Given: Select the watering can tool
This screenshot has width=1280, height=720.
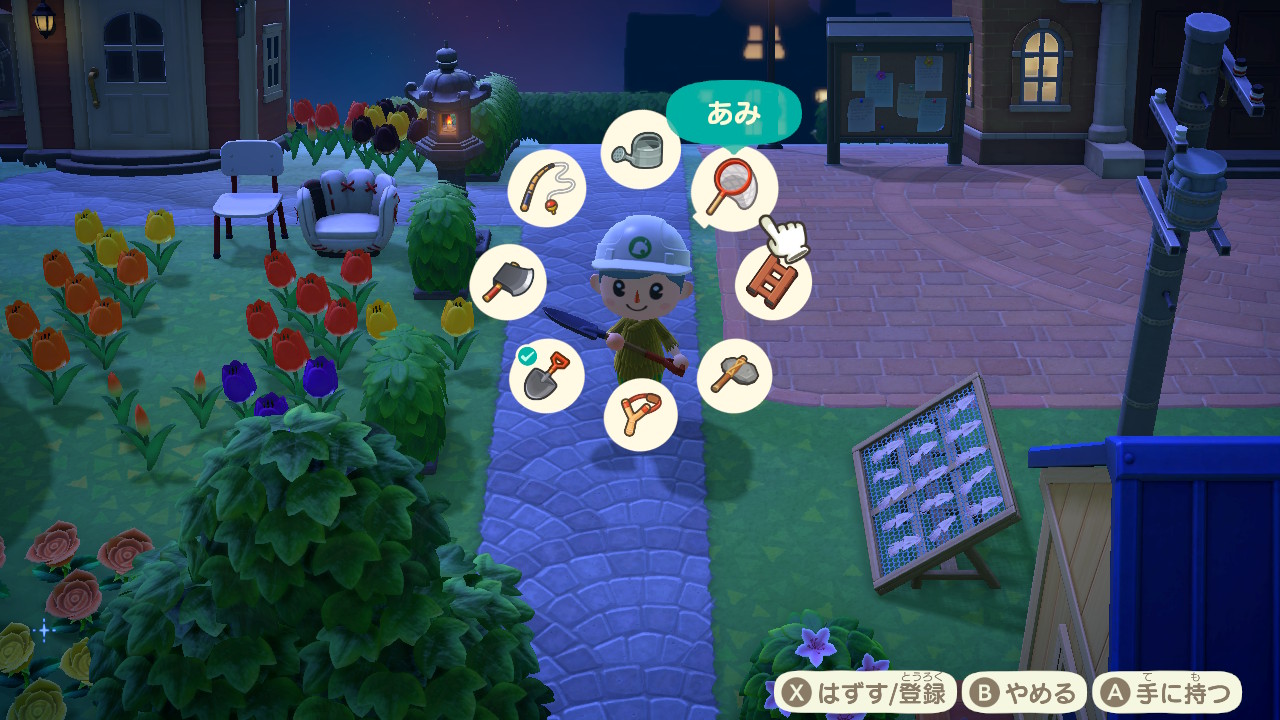Looking at the screenshot, I should pyautogui.click(x=641, y=150).
